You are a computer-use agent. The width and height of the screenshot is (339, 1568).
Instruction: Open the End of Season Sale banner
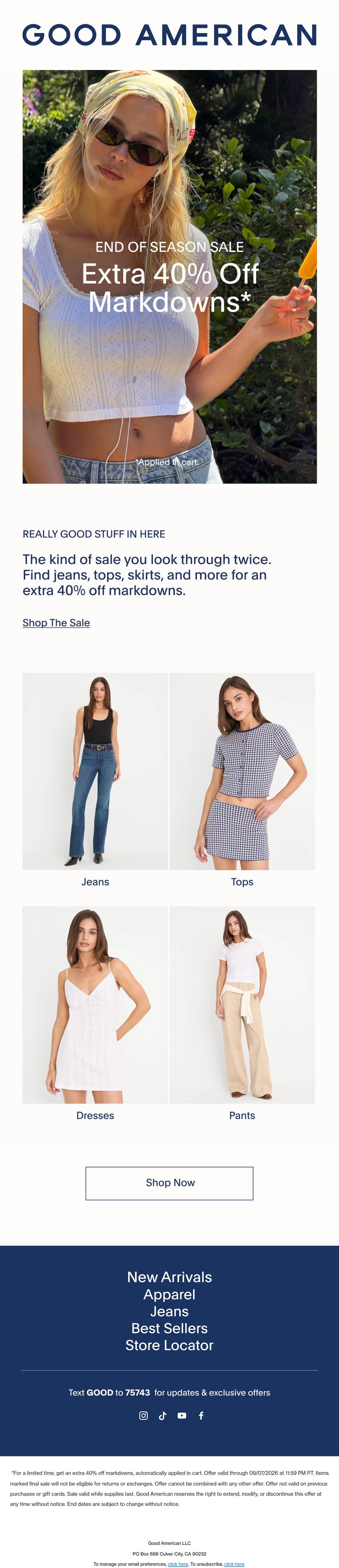(x=169, y=276)
